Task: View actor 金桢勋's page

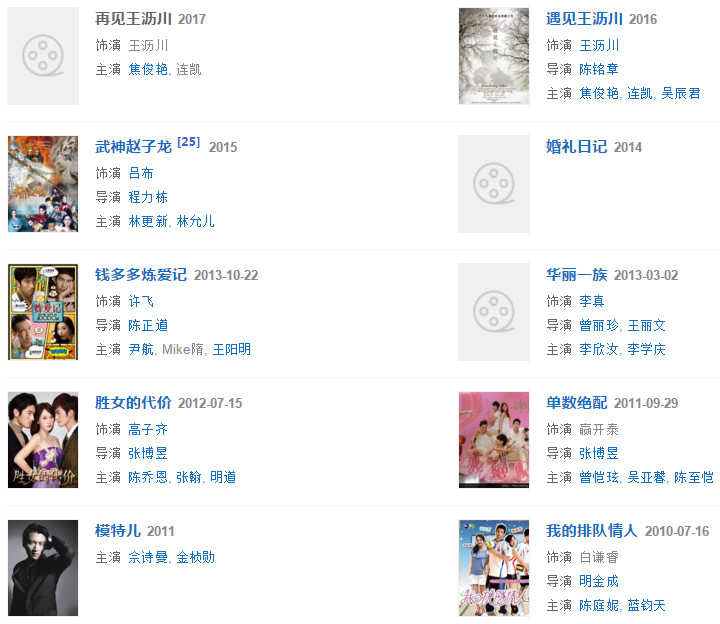Action: click(196, 557)
